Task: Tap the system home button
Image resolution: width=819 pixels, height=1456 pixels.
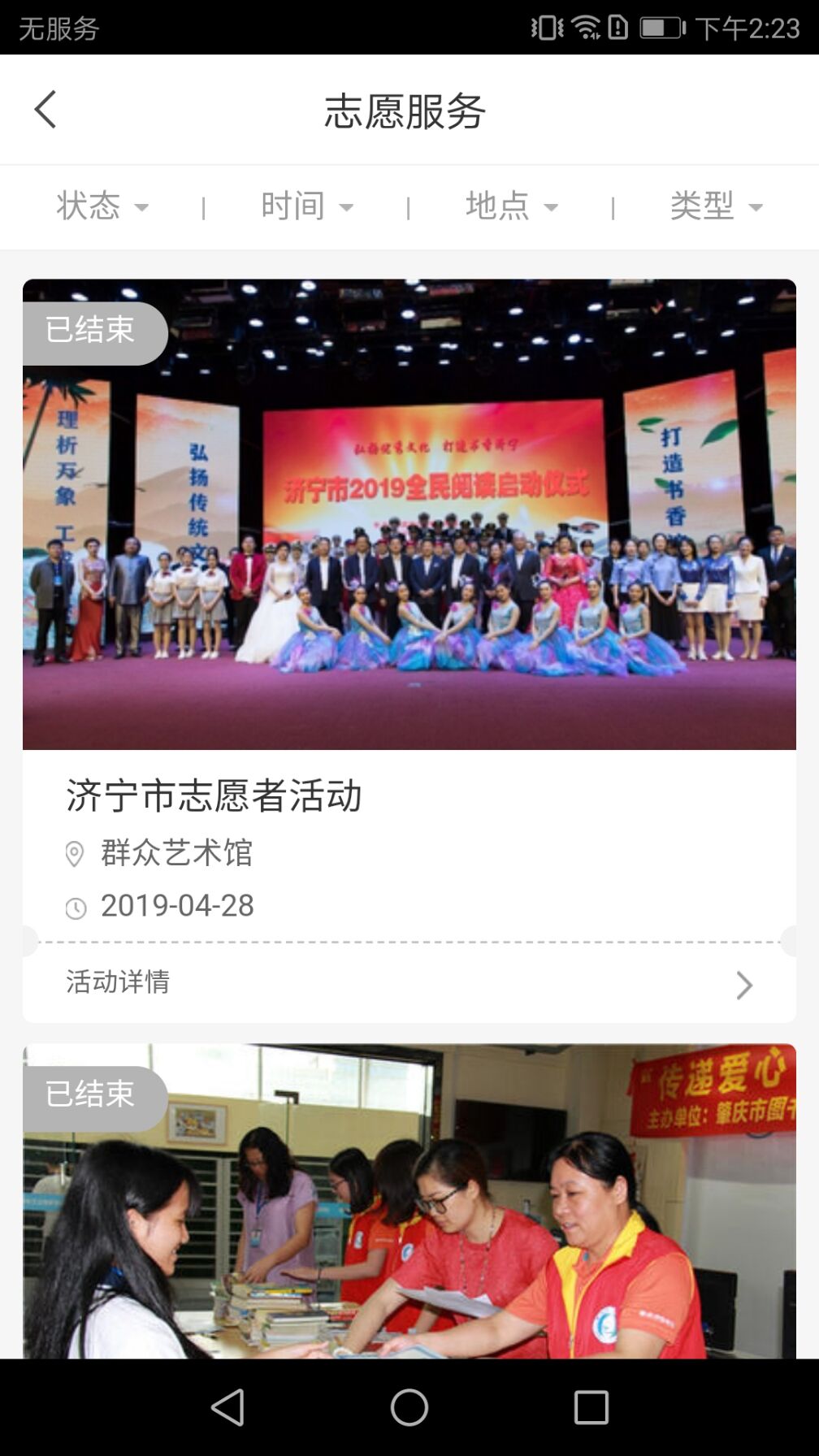Action: [x=409, y=1407]
